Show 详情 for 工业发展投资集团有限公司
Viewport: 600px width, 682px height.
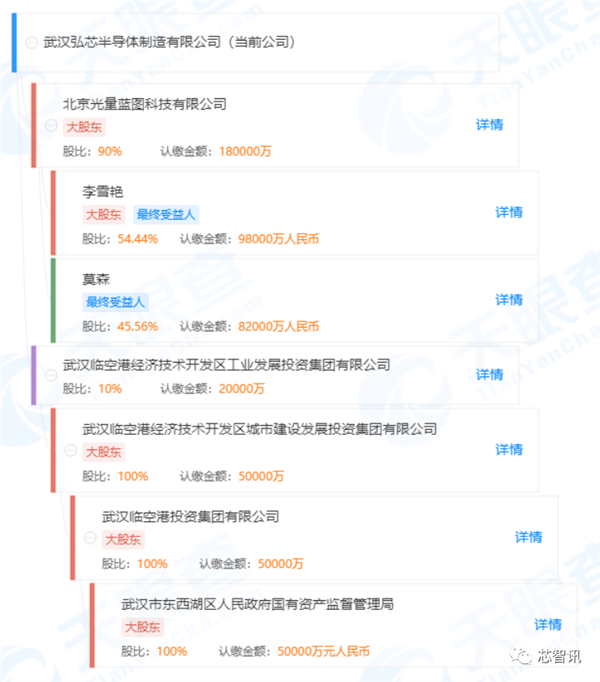[x=489, y=374]
